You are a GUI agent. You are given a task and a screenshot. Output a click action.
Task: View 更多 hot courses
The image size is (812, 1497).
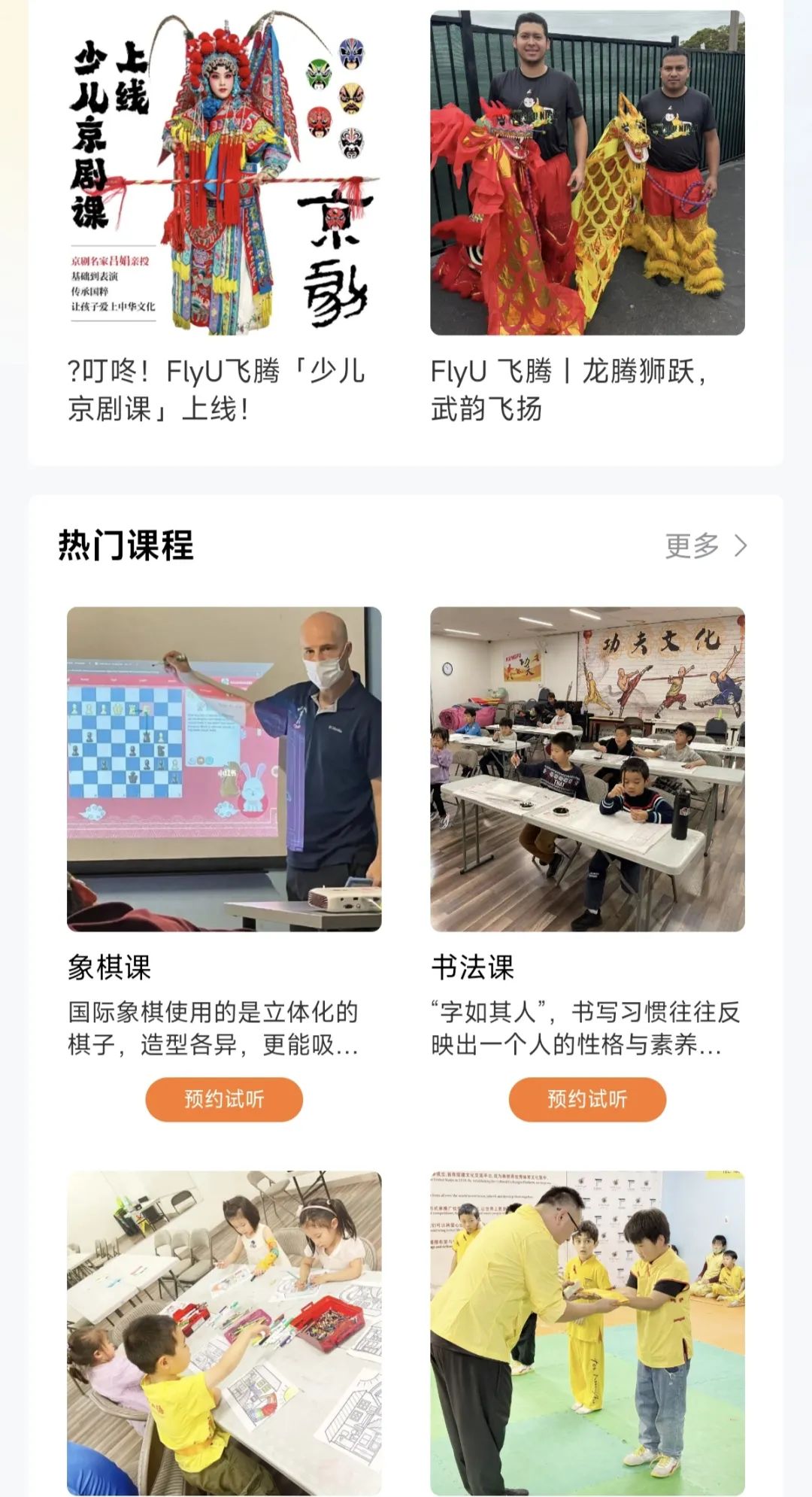[x=704, y=545]
